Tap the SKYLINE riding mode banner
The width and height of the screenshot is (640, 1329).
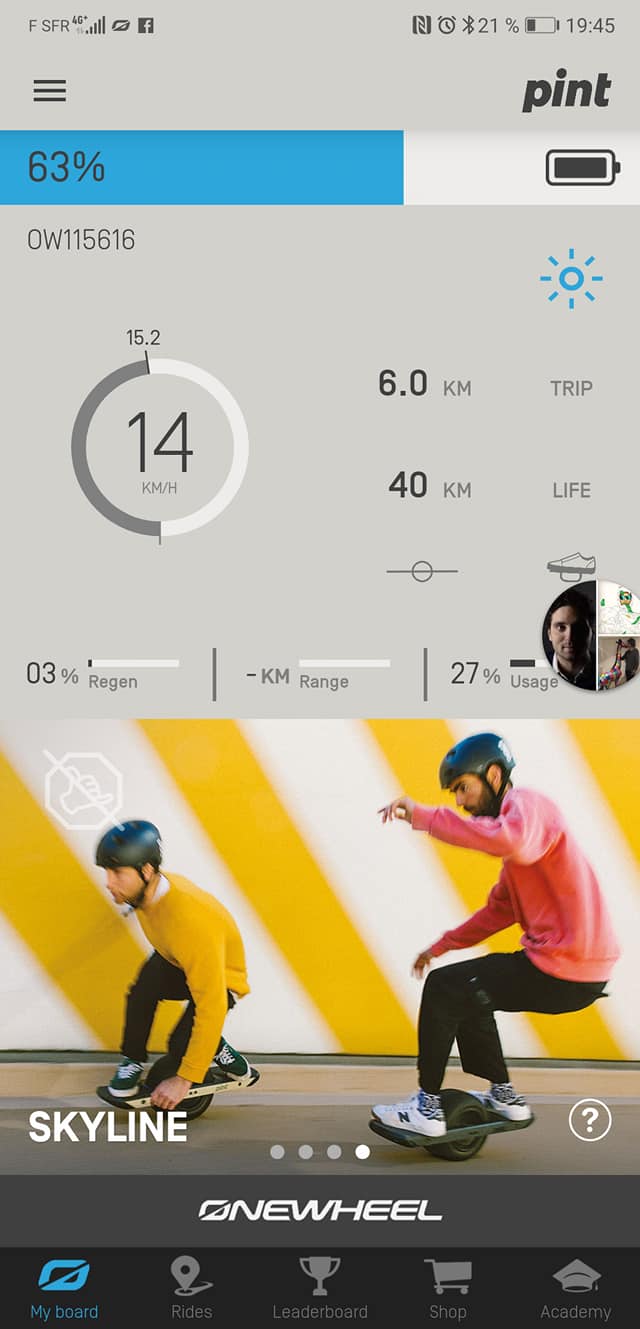pyautogui.click(x=320, y=946)
